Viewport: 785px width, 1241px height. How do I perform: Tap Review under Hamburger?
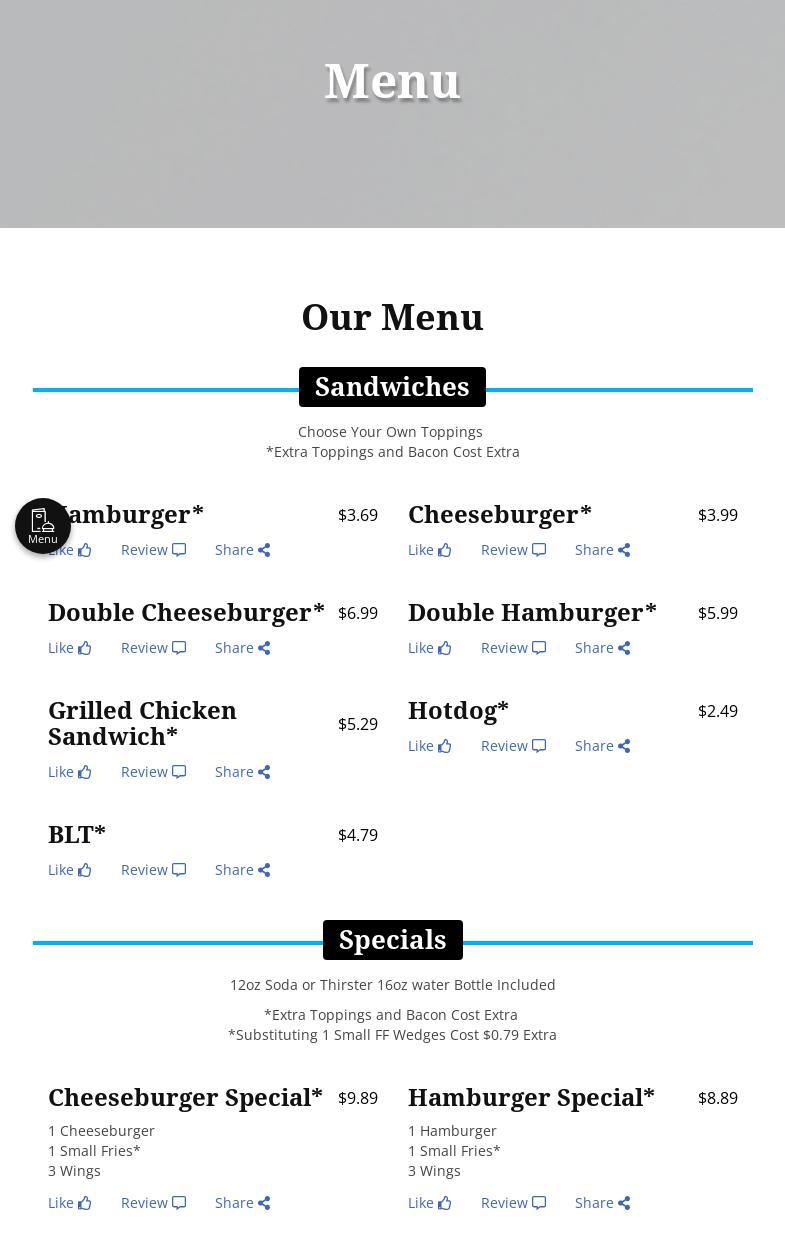click(x=153, y=550)
